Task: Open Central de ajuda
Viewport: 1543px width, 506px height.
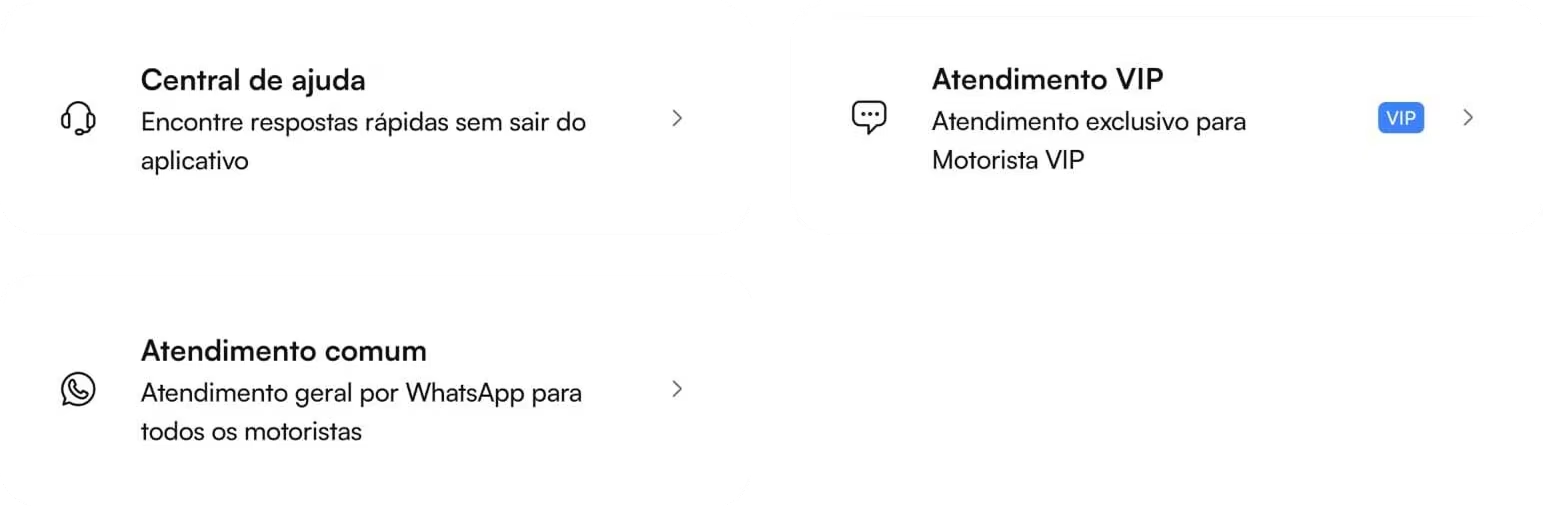Action: click(x=375, y=118)
